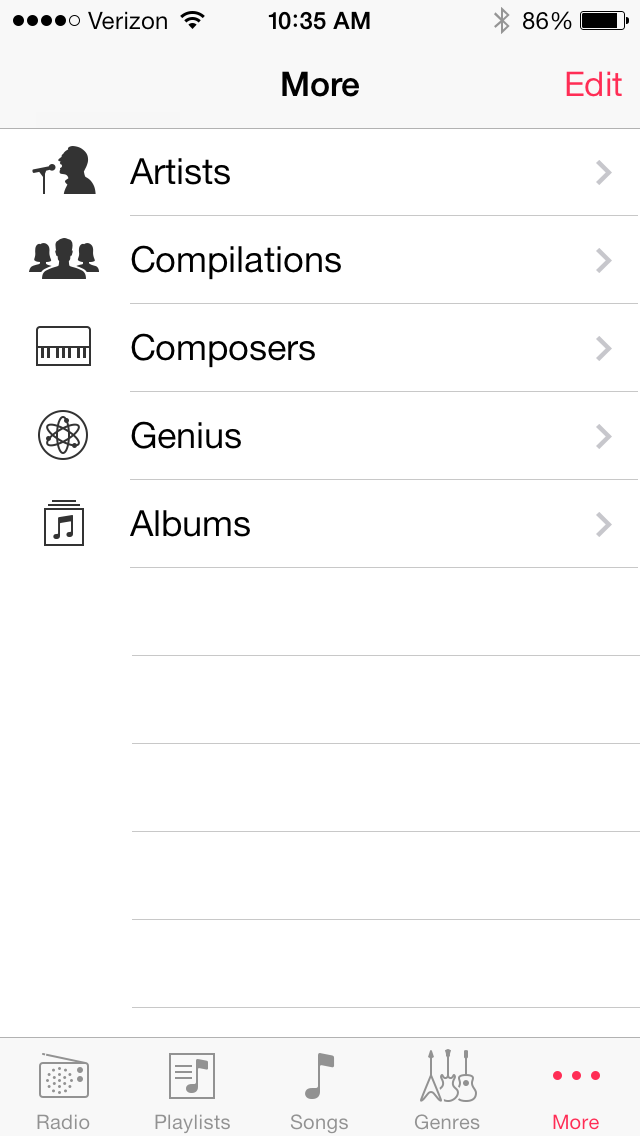View the Albums list
The image size is (640, 1136).
click(x=320, y=524)
